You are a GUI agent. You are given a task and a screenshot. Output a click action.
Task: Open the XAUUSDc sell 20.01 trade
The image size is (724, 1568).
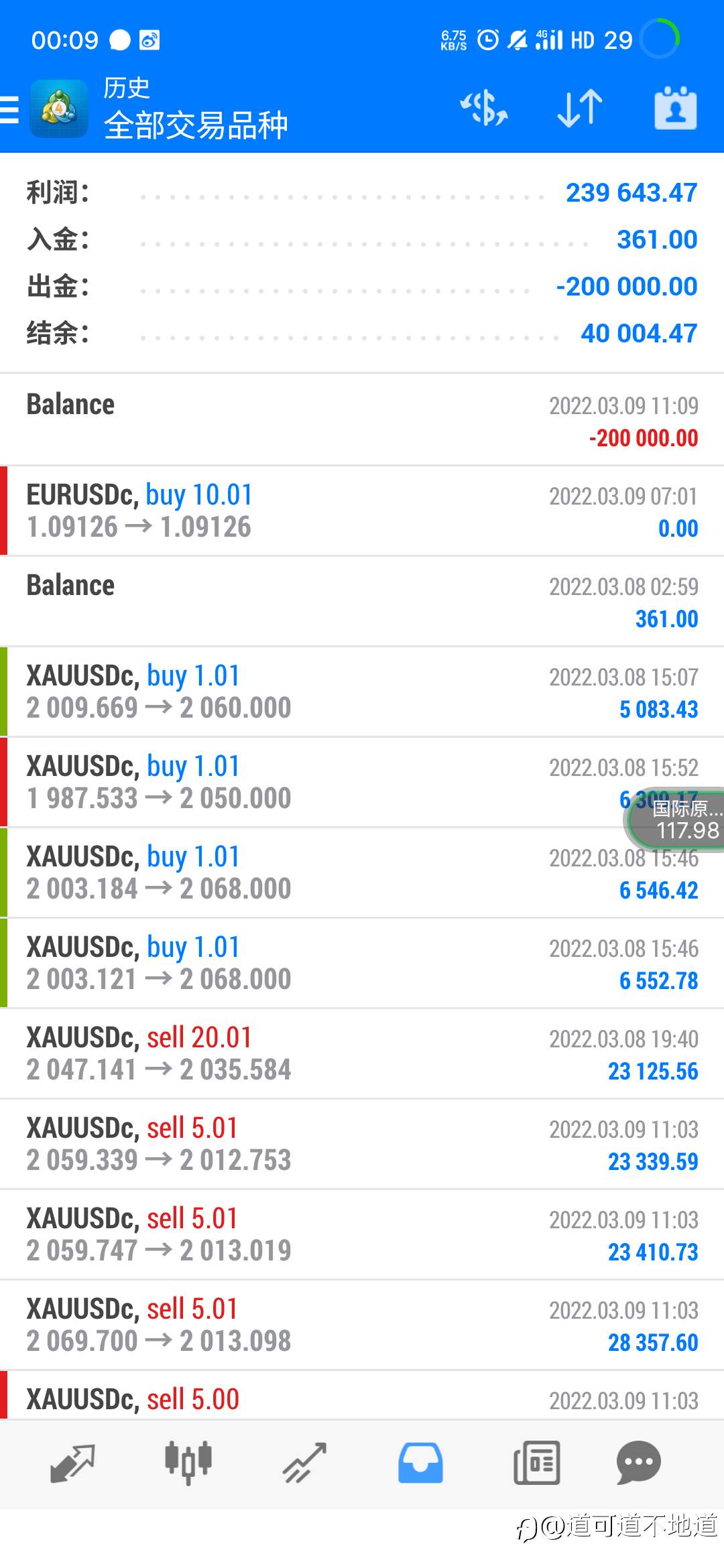[x=362, y=1054]
